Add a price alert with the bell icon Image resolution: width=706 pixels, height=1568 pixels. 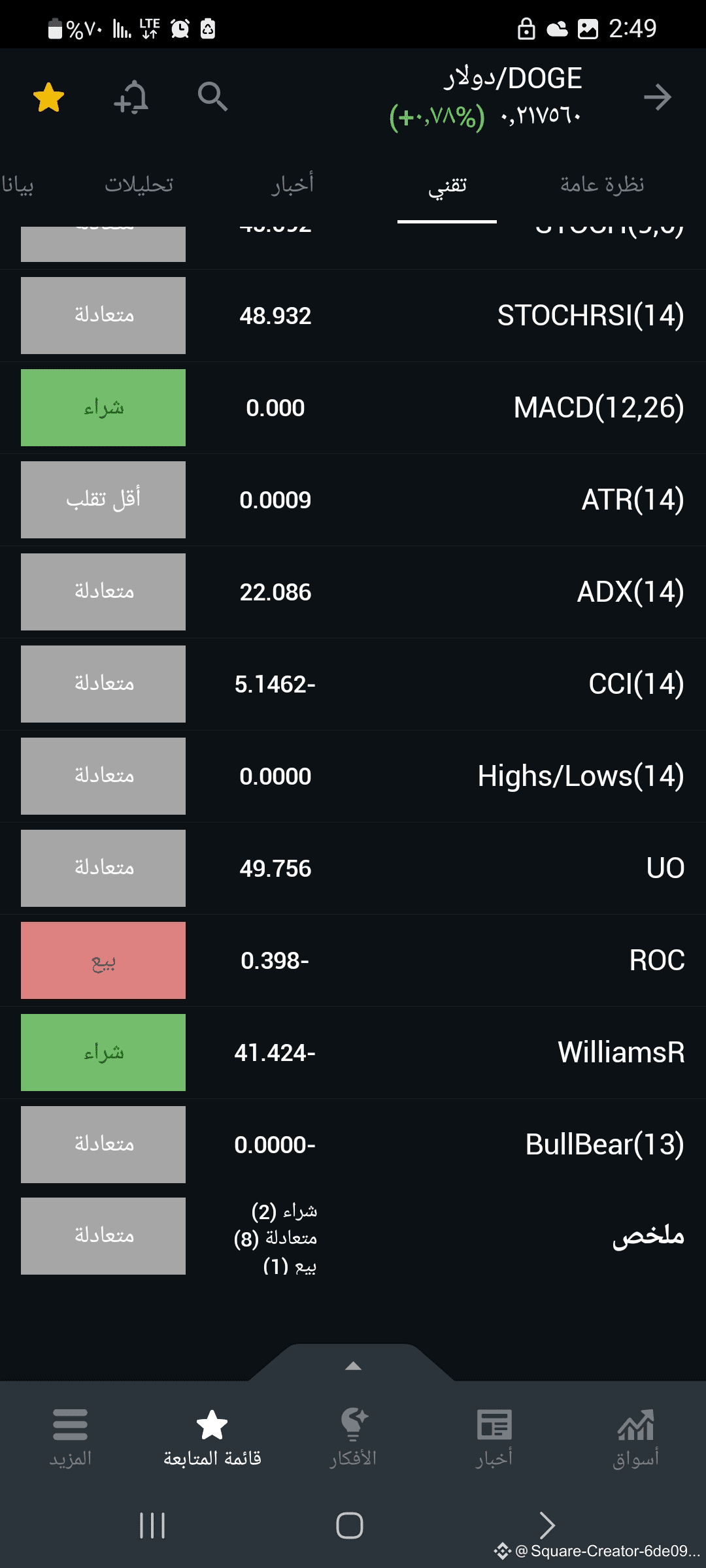tap(131, 97)
